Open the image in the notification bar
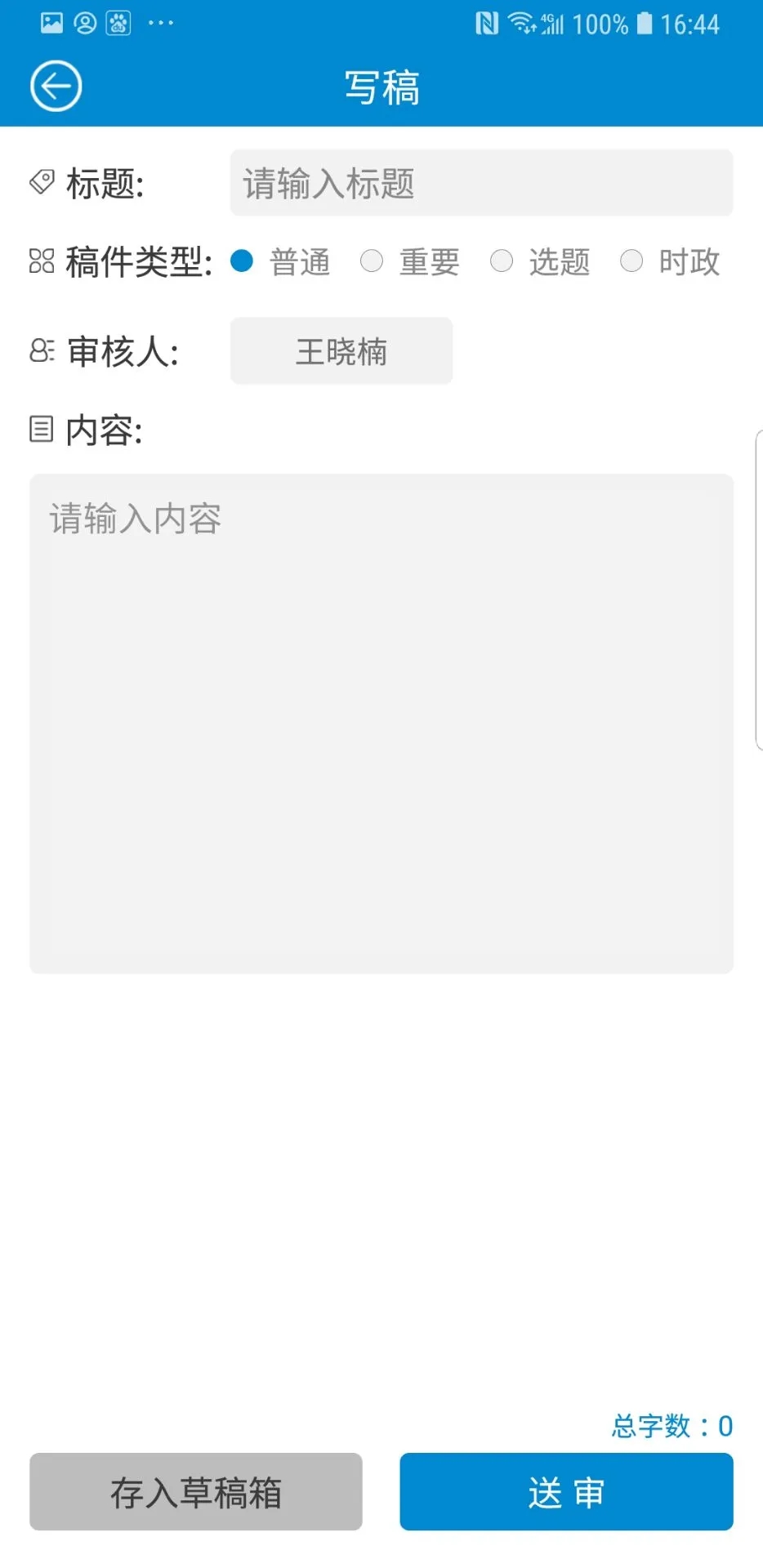The image size is (763, 1568). [x=51, y=22]
